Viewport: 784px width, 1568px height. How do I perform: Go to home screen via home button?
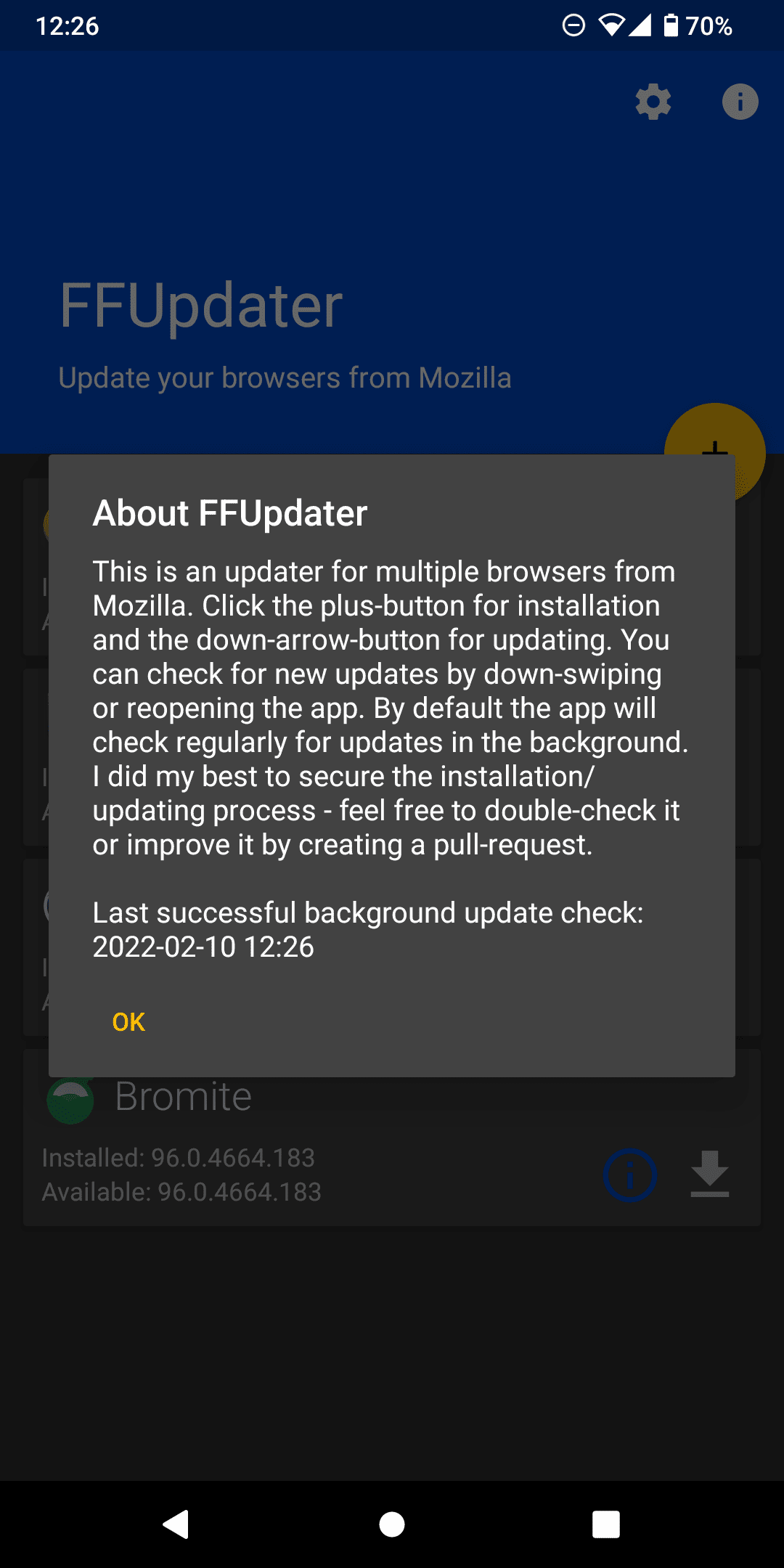[392, 1524]
